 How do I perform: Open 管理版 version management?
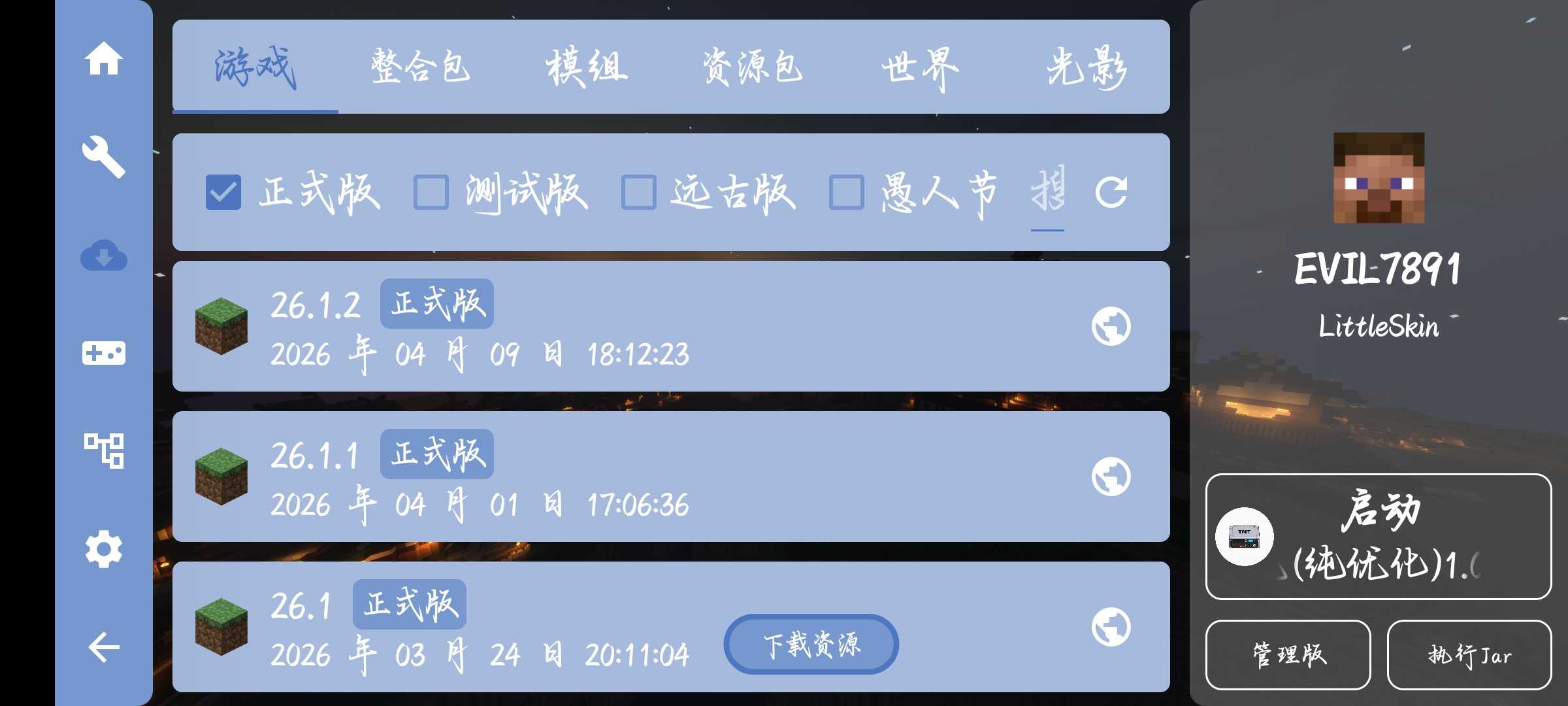coord(1288,654)
